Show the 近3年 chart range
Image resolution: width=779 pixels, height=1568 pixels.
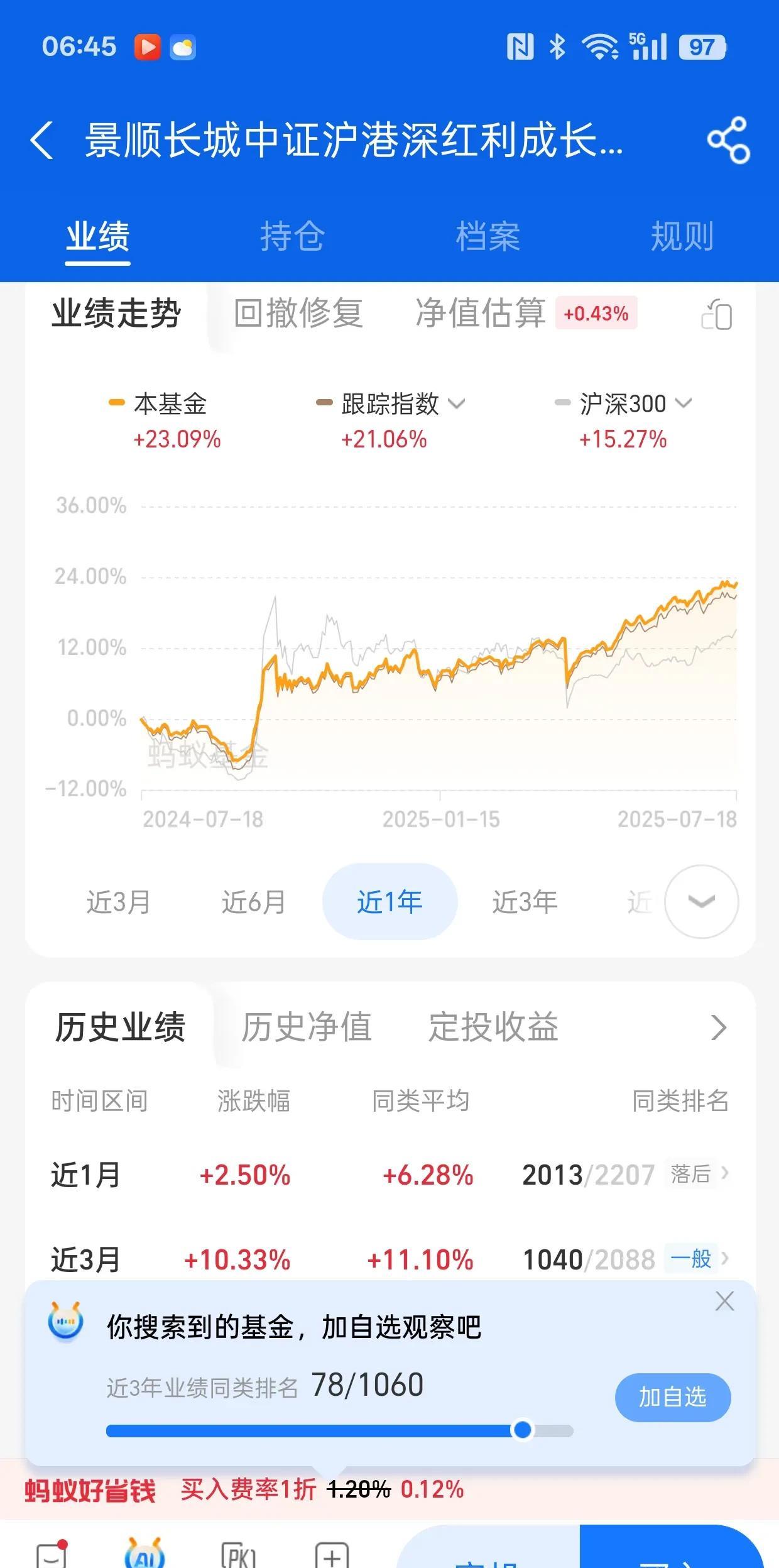coord(524,902)
